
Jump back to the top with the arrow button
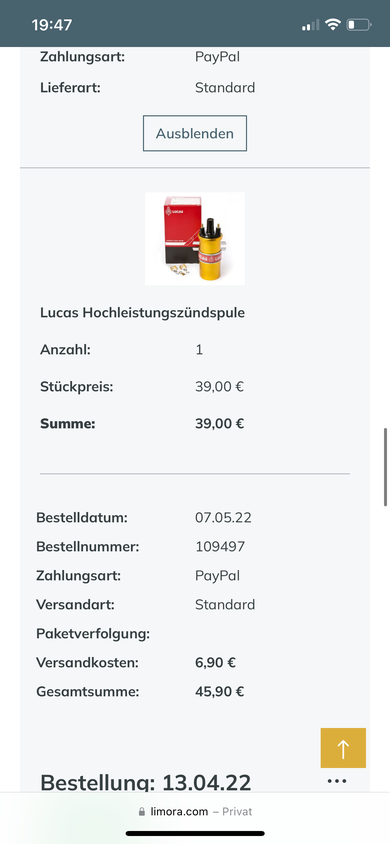343,748
